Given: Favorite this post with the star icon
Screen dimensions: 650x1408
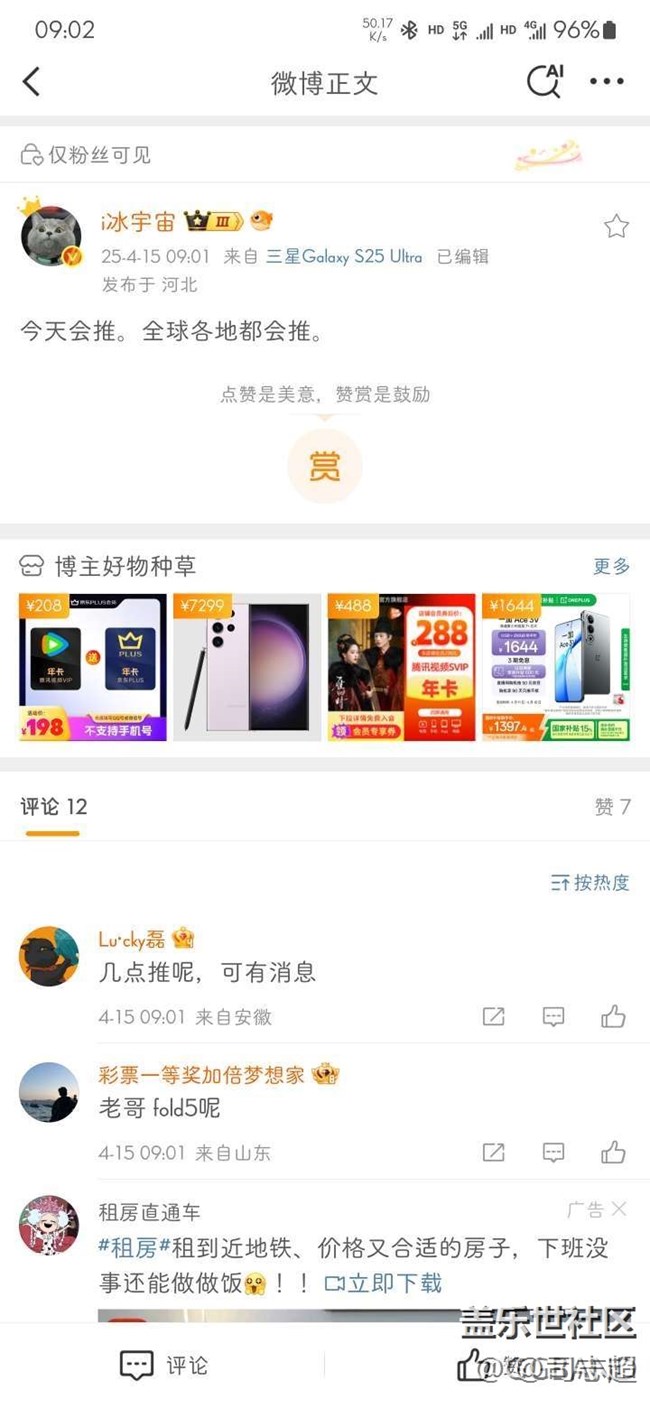Looking at the screenshot, I should (x=616, y=226).
